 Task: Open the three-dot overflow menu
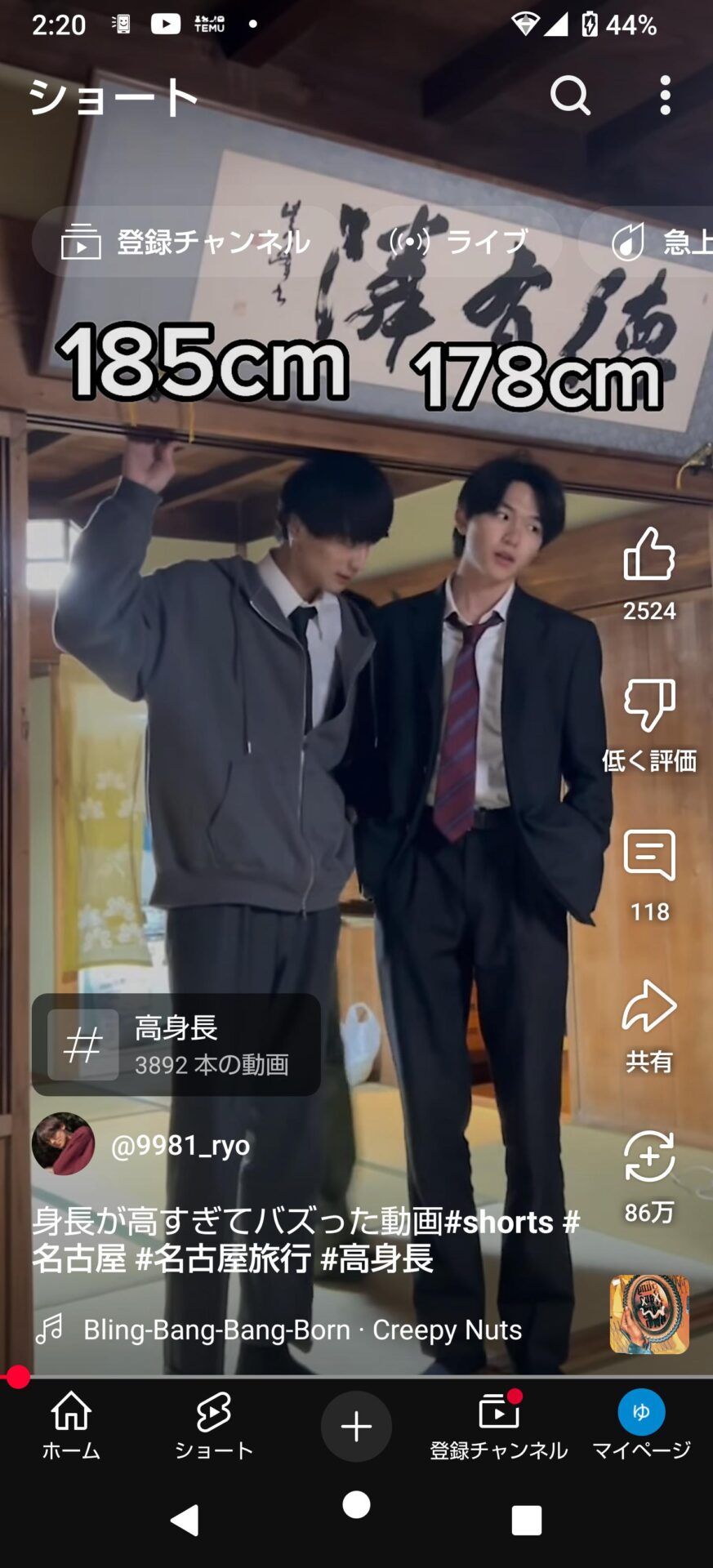pos(666,96)
